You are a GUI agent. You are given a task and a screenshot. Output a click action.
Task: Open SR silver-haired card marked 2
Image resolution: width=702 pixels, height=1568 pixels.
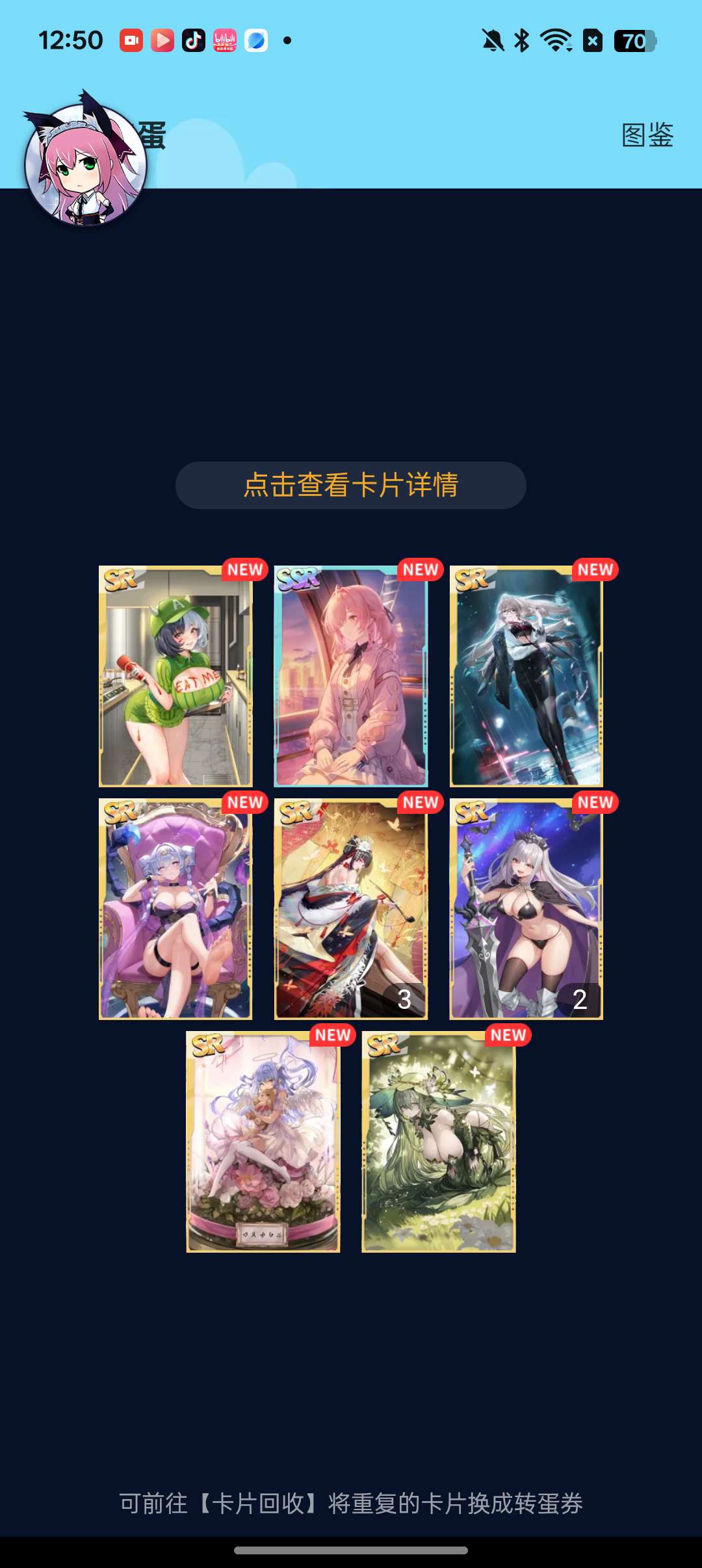point(526,909)
